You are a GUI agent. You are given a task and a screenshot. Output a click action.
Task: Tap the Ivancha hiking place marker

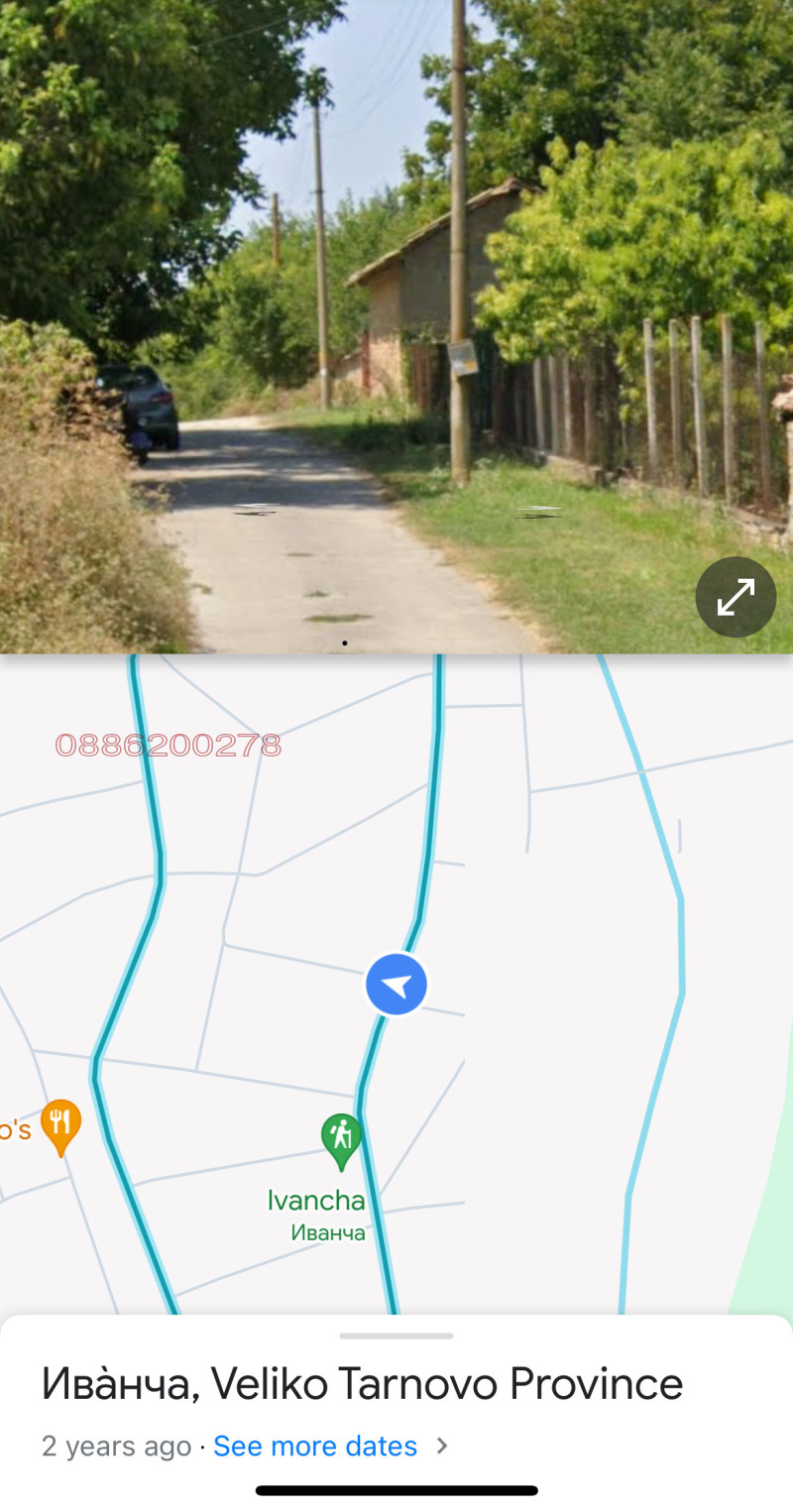341,1139
